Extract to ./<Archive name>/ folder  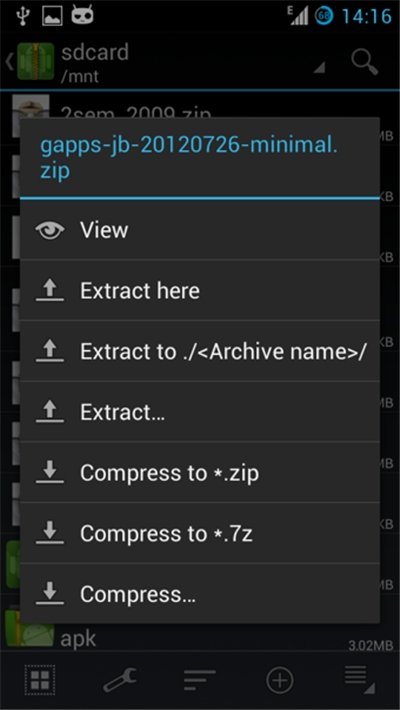200,351
